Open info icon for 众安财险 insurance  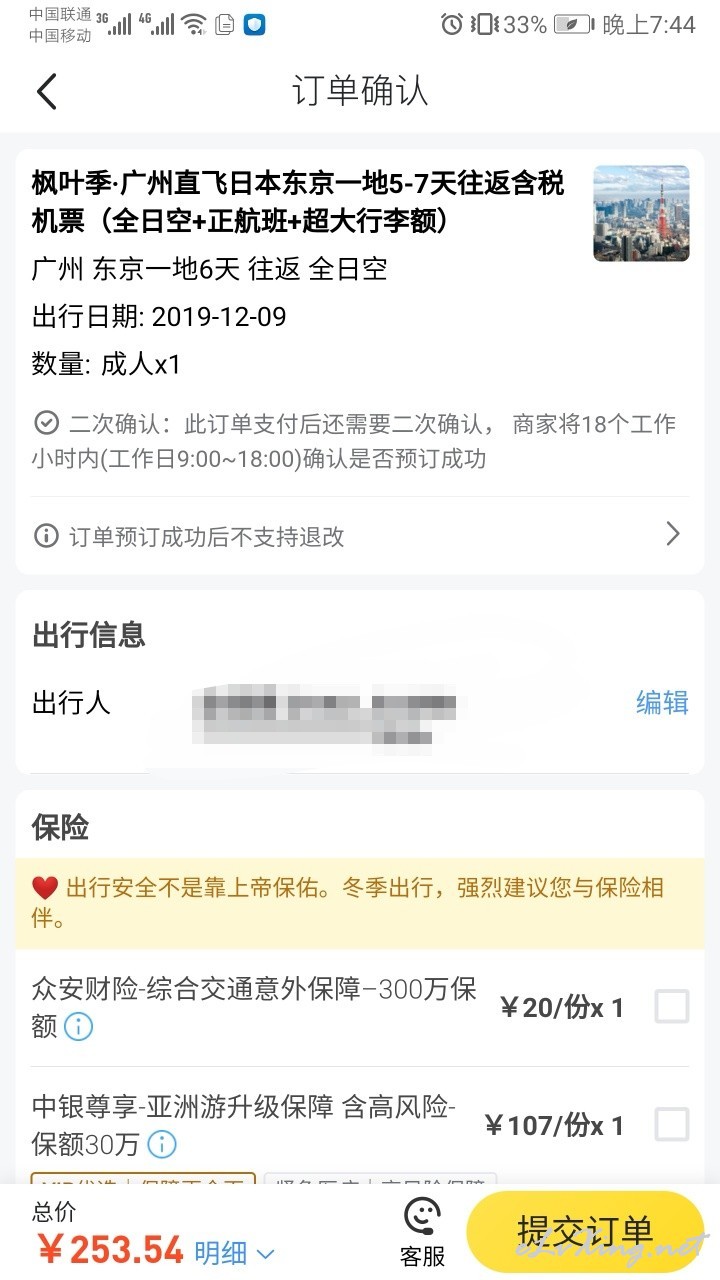(x=79, y=1026)
